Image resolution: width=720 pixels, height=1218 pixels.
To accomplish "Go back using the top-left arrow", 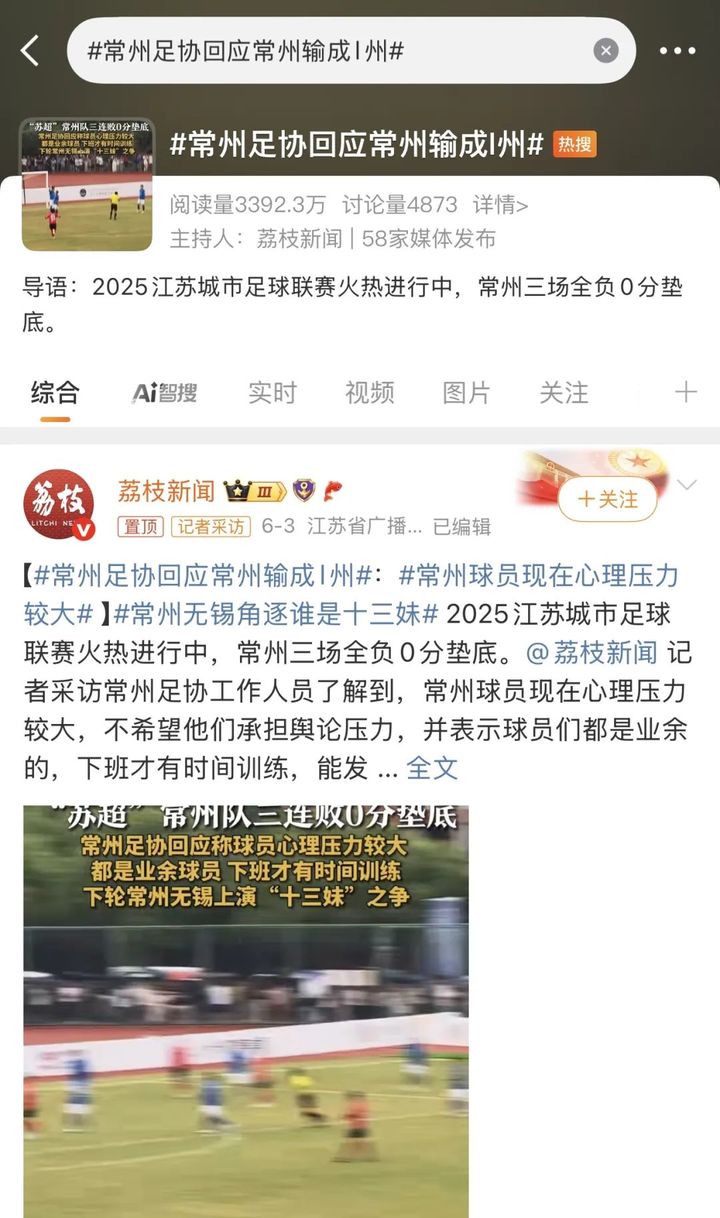I will 30,50.
